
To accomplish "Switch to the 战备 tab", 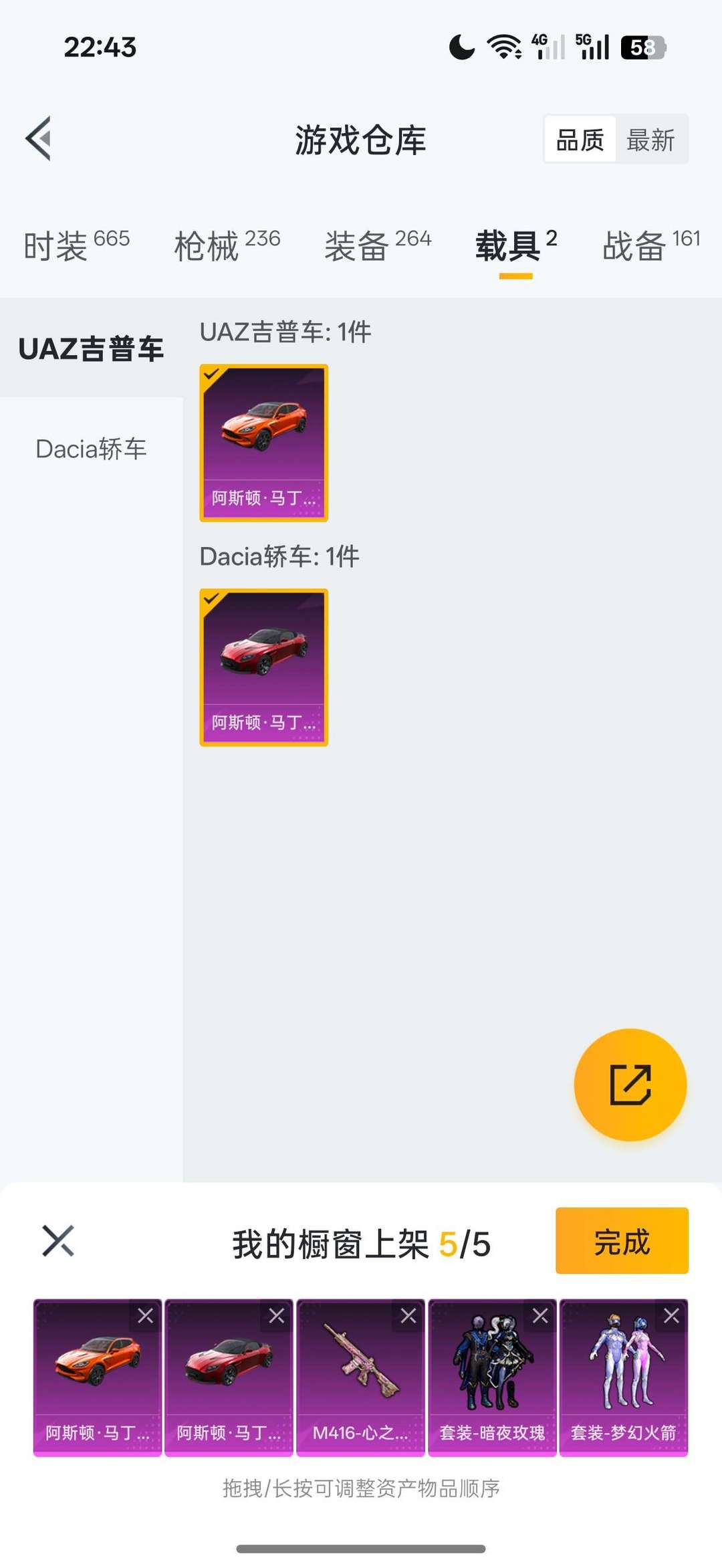I will pos(650,245).
